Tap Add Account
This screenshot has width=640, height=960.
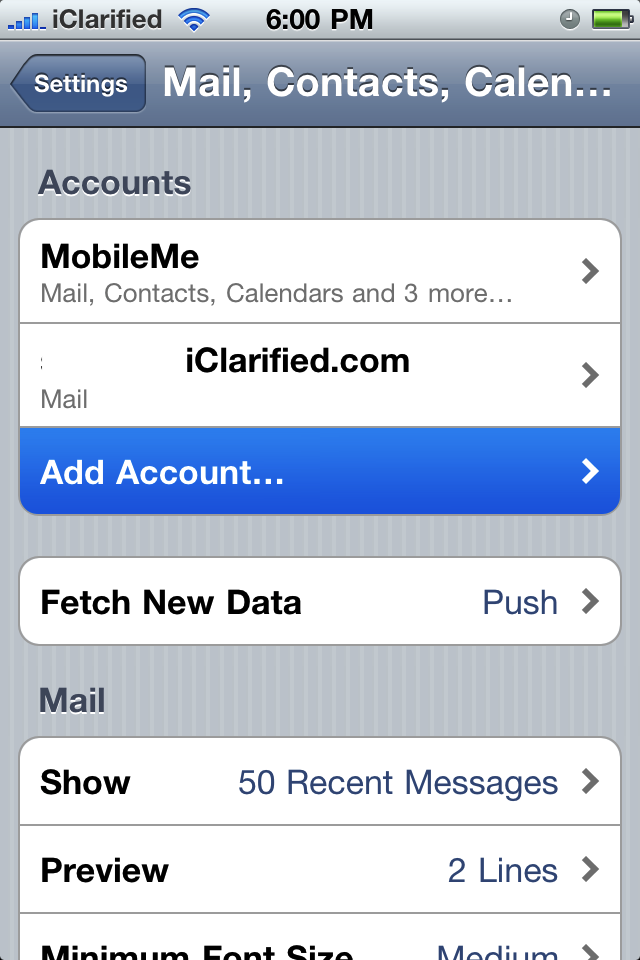tap(320, 472)
